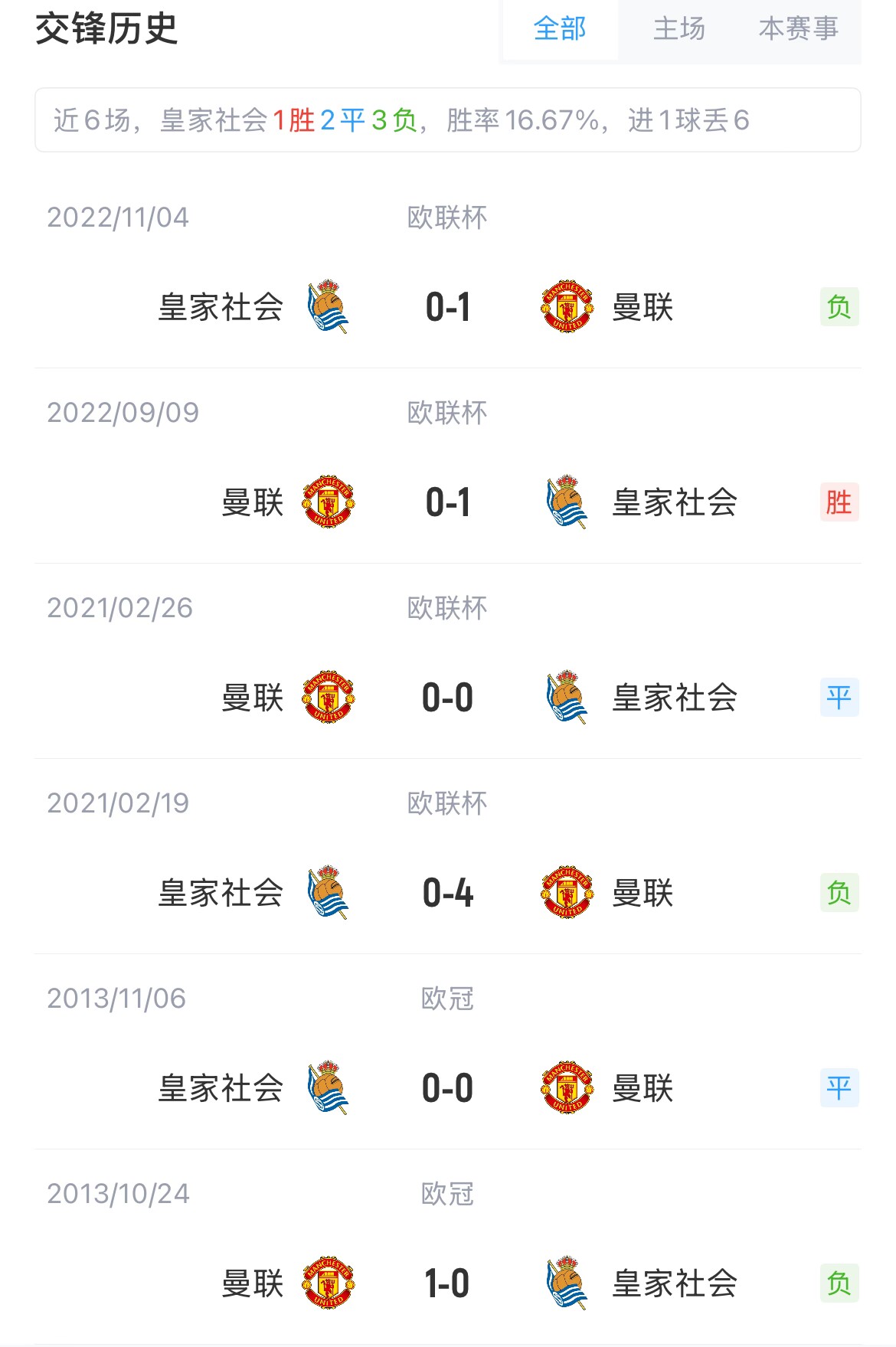The width and height of the screenshot is (896, 1347).
Task: View the 2013/11/06 欧冠 0-0 match
Action: click(x=448, y=1088)
